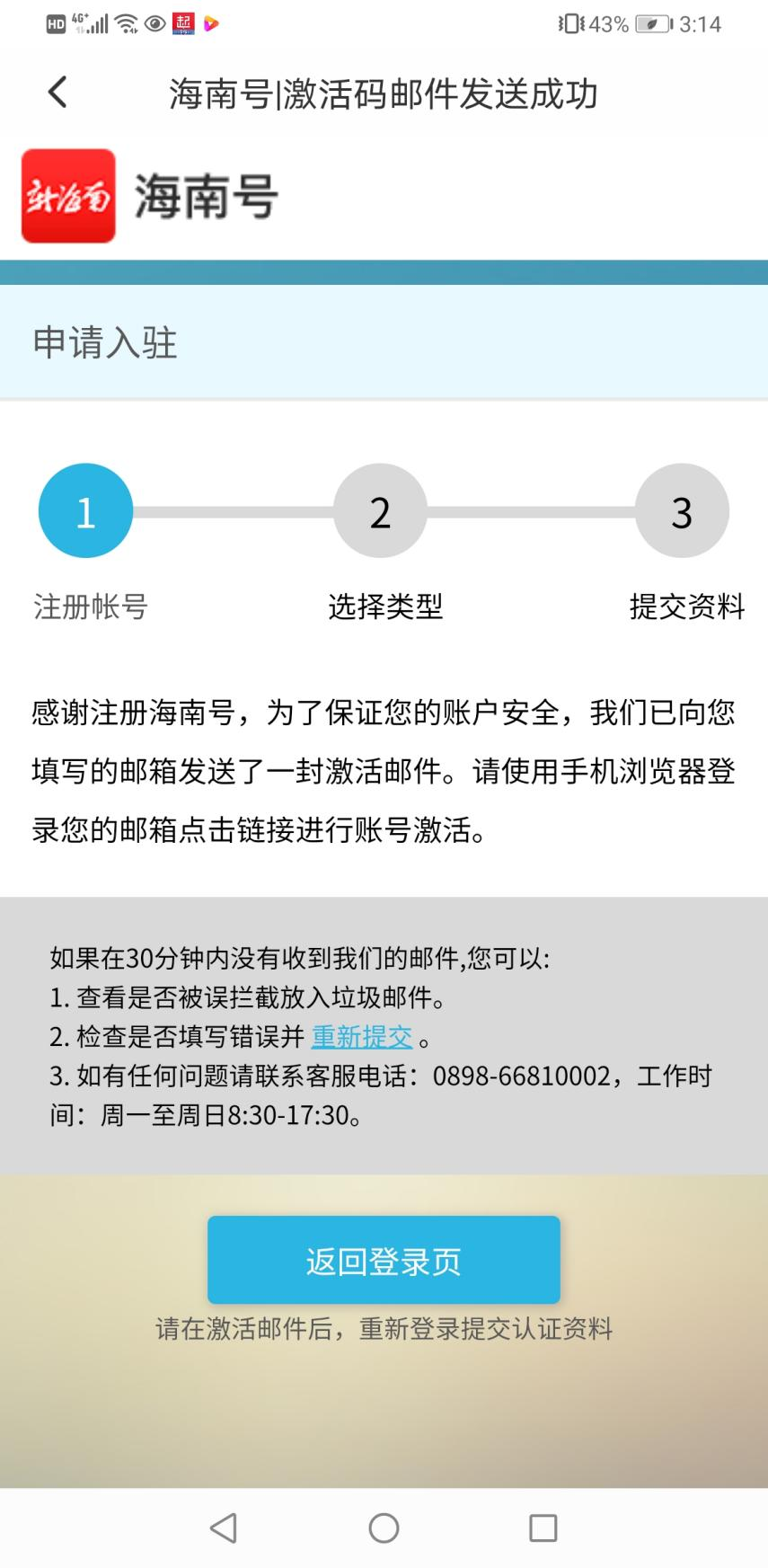768x1568 pixels.
Task: Tap the system home button
Action: (x=384, y=1528)
